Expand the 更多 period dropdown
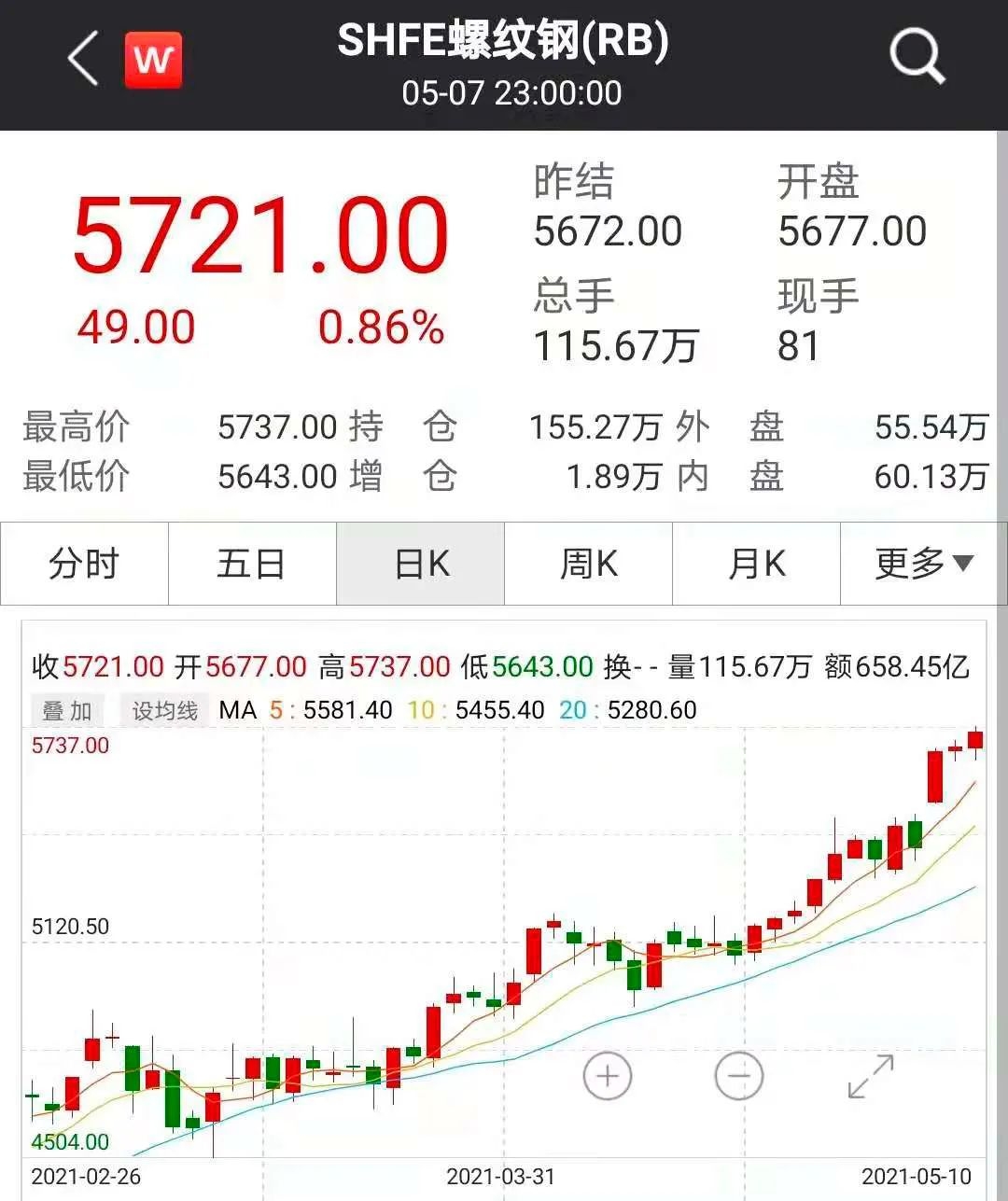 pos(924,564)
